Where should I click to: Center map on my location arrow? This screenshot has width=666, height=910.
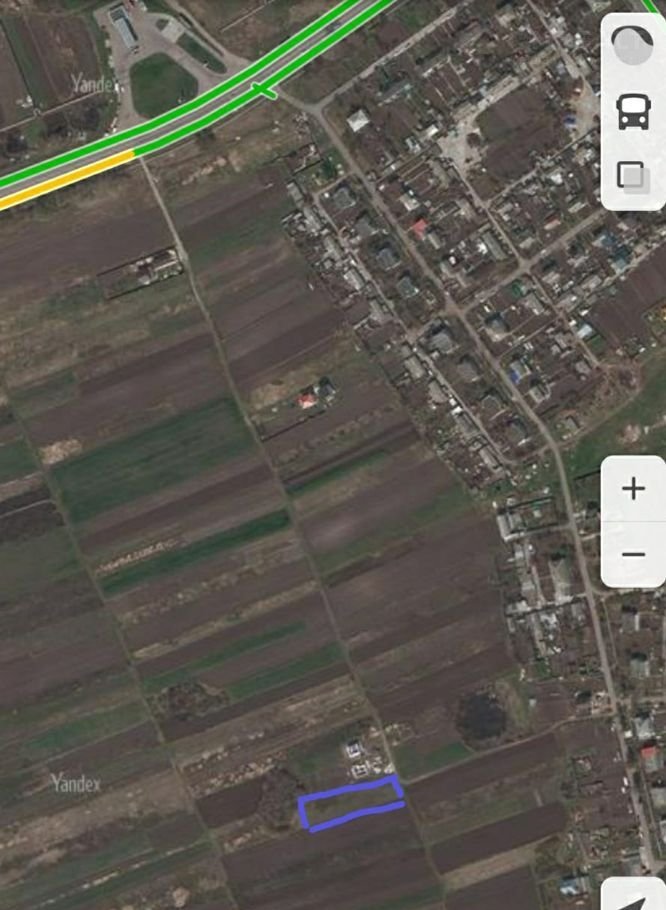pyautogui.click(x=639, y=897)
